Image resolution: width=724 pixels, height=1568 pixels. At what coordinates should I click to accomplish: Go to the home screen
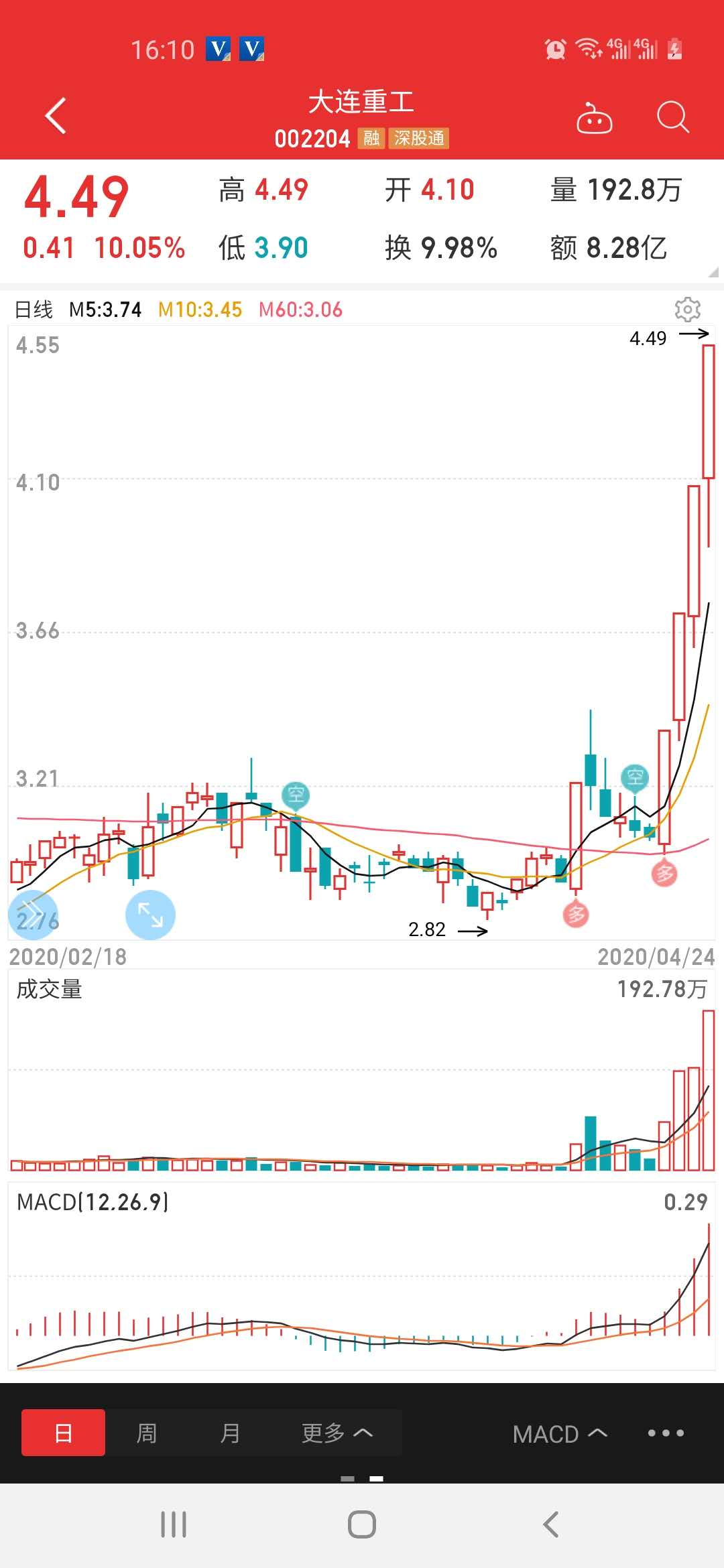(x=362, y=1524)
